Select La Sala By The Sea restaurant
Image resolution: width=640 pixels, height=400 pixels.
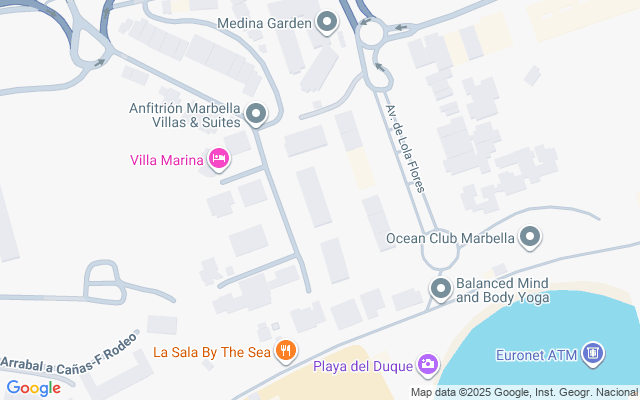tap(286, 350)
